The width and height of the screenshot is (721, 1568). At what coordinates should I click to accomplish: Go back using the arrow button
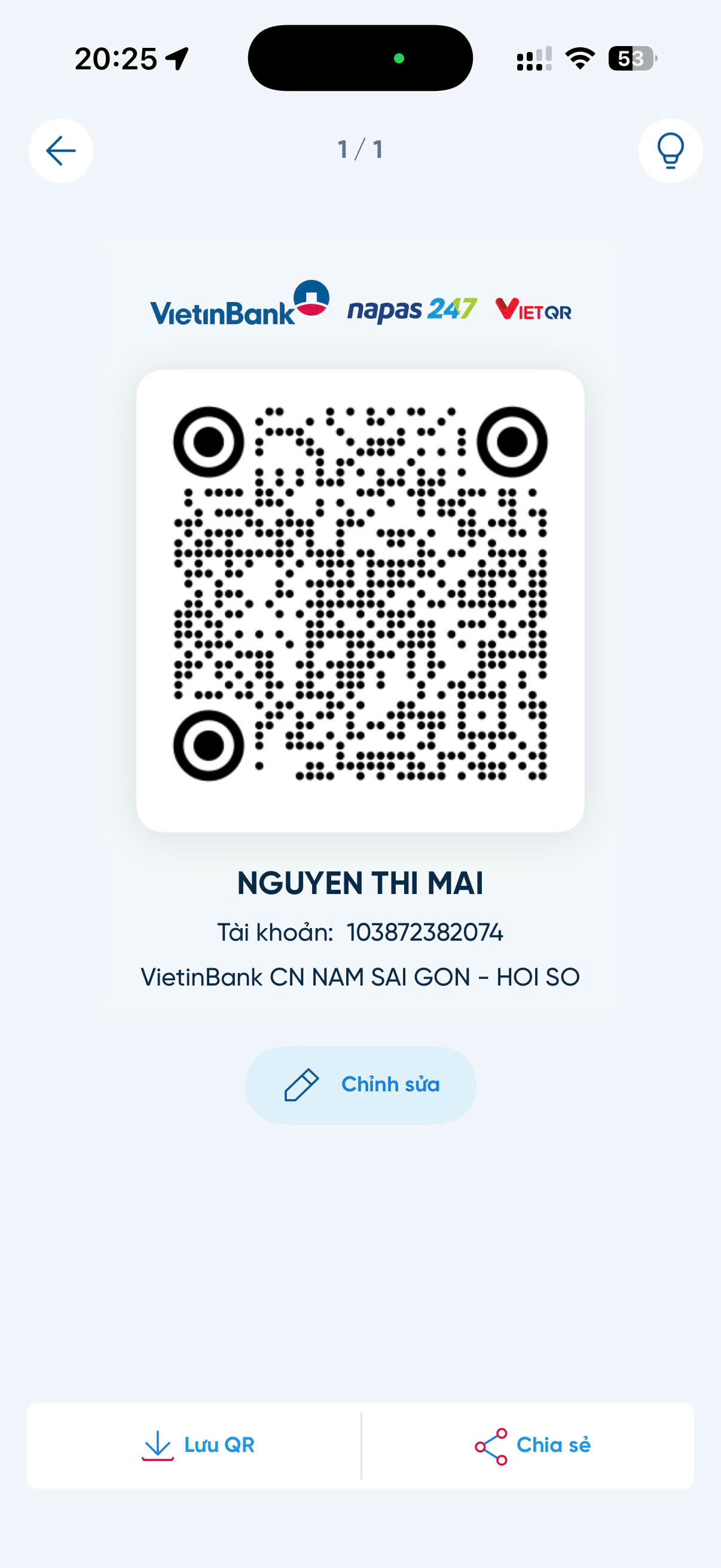[x=61, y=150]
